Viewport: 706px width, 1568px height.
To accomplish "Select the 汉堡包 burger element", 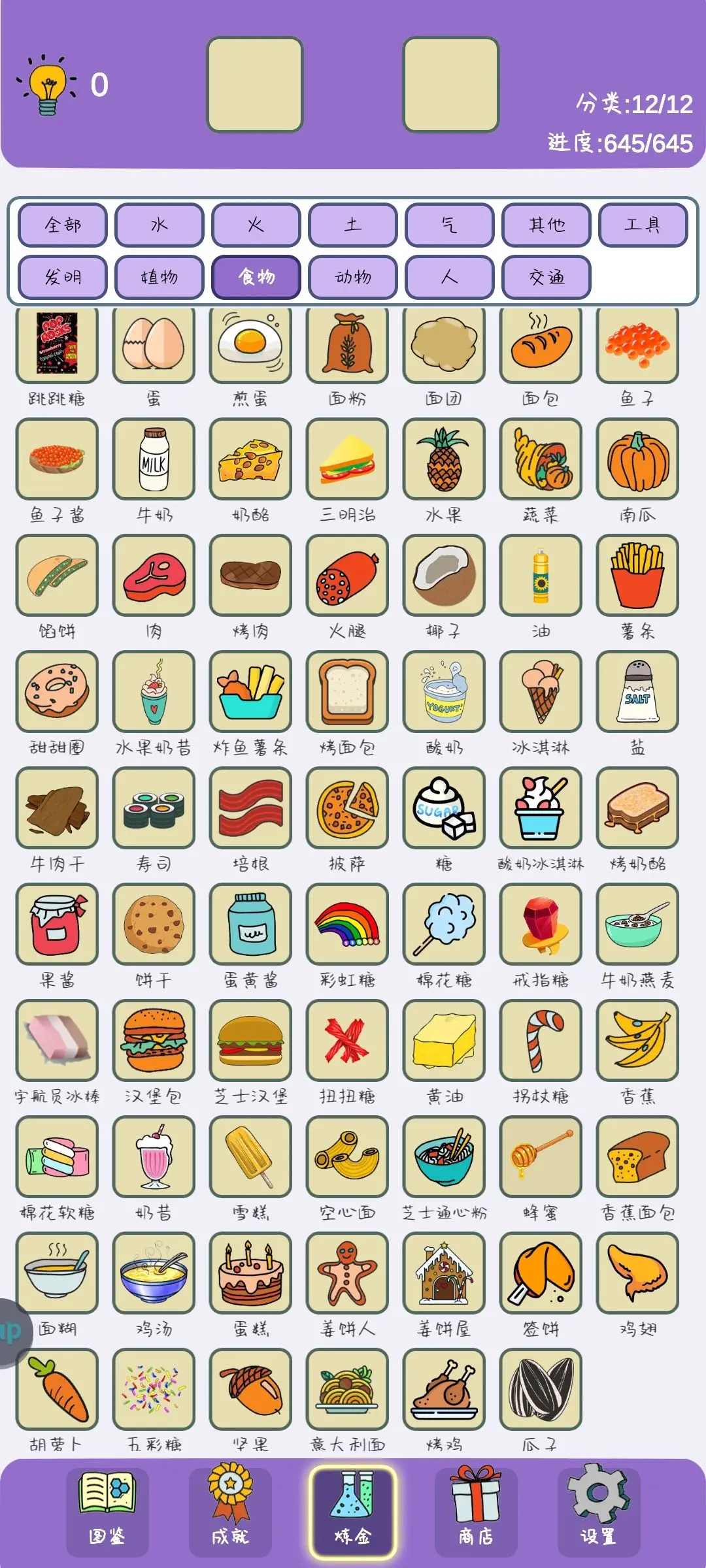I will 154,1041.
